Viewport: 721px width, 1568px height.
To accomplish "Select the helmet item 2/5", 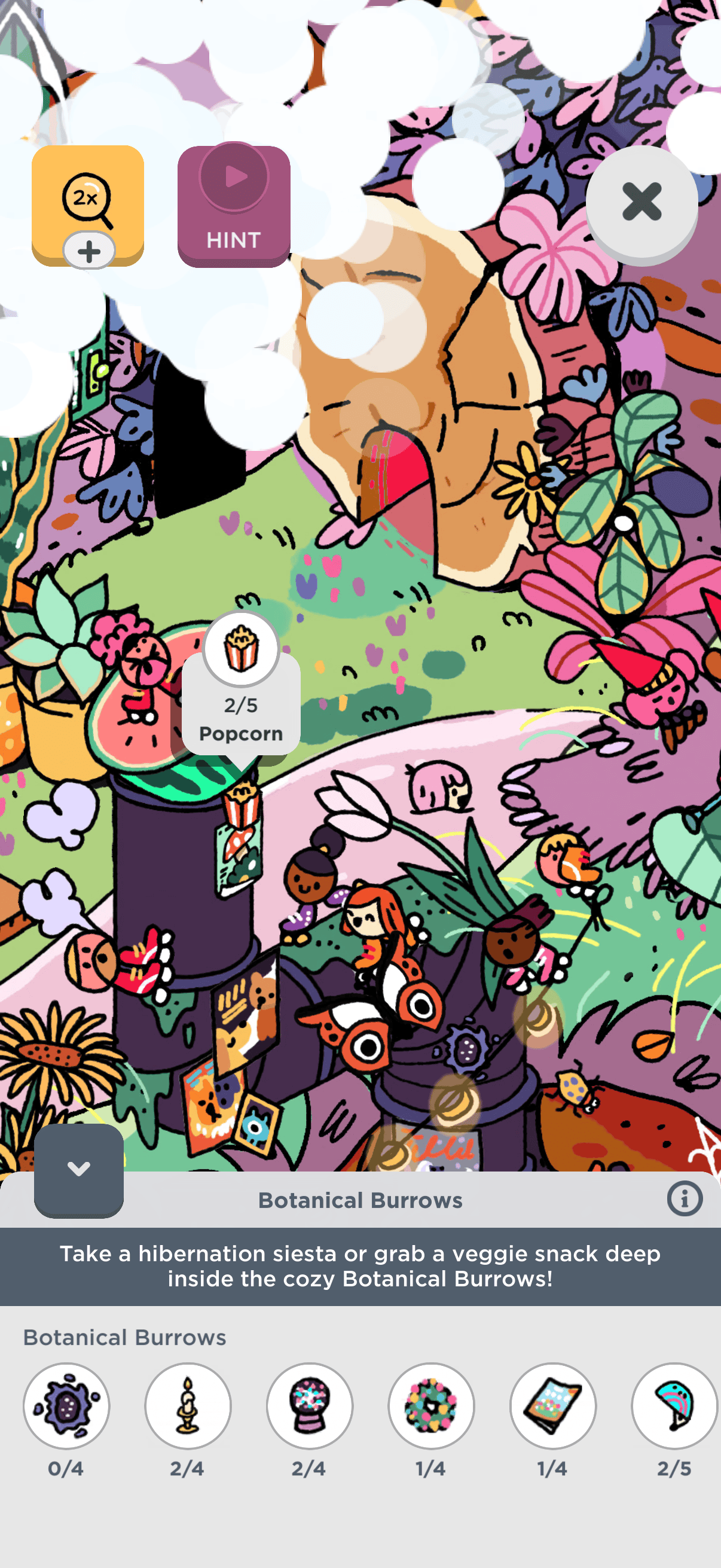I will (x=674, y=1405).
